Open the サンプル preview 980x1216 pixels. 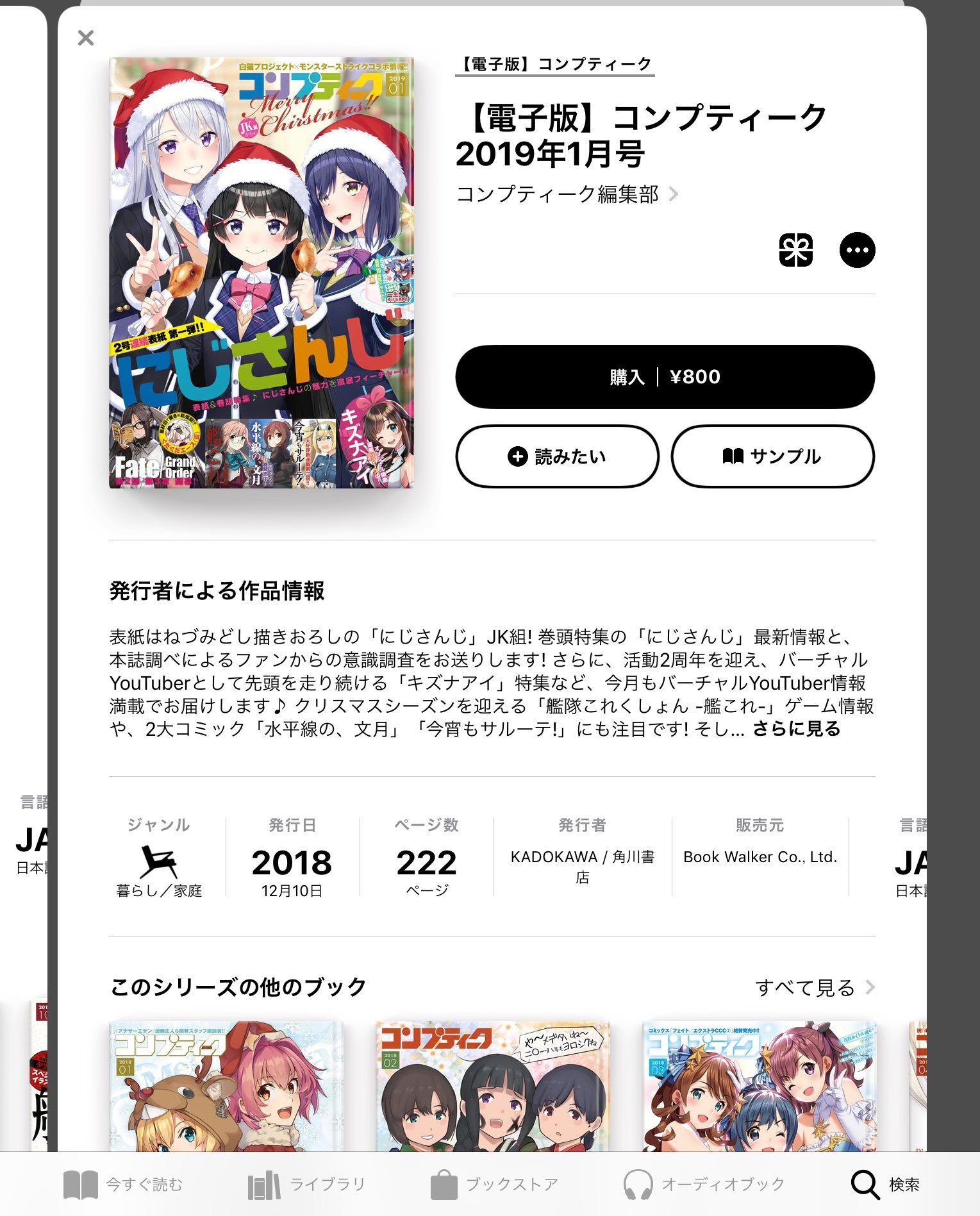(772, 456)
